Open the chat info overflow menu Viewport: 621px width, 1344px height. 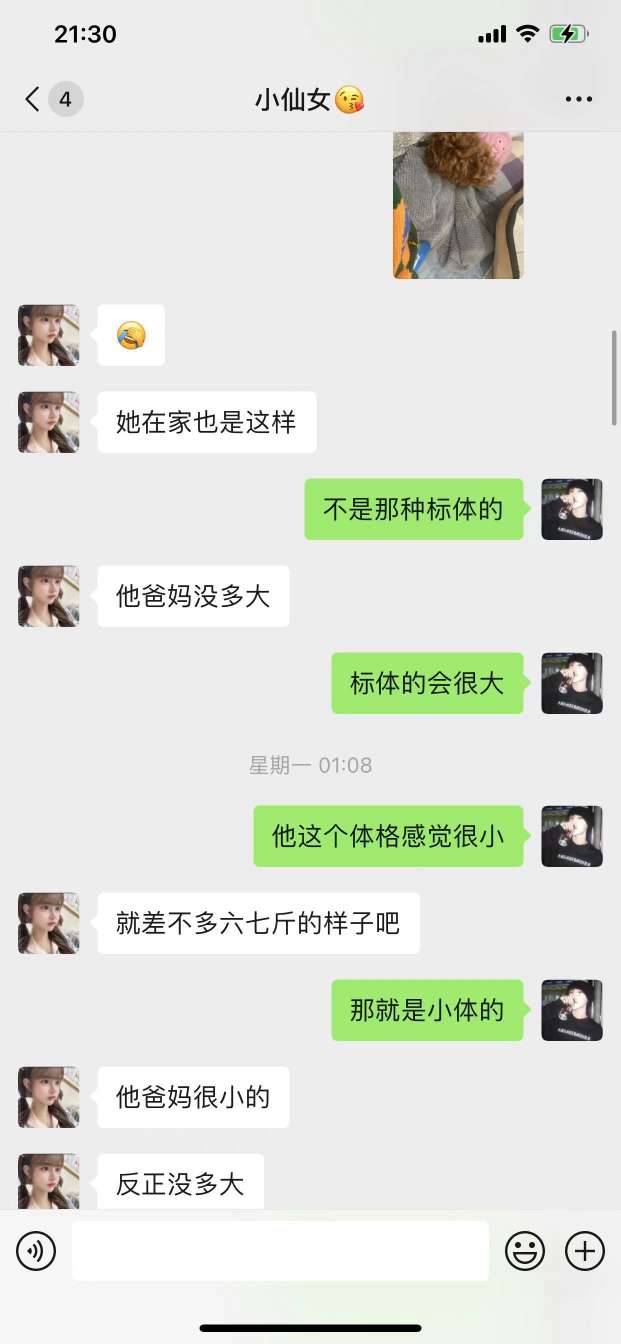(579, 99)
